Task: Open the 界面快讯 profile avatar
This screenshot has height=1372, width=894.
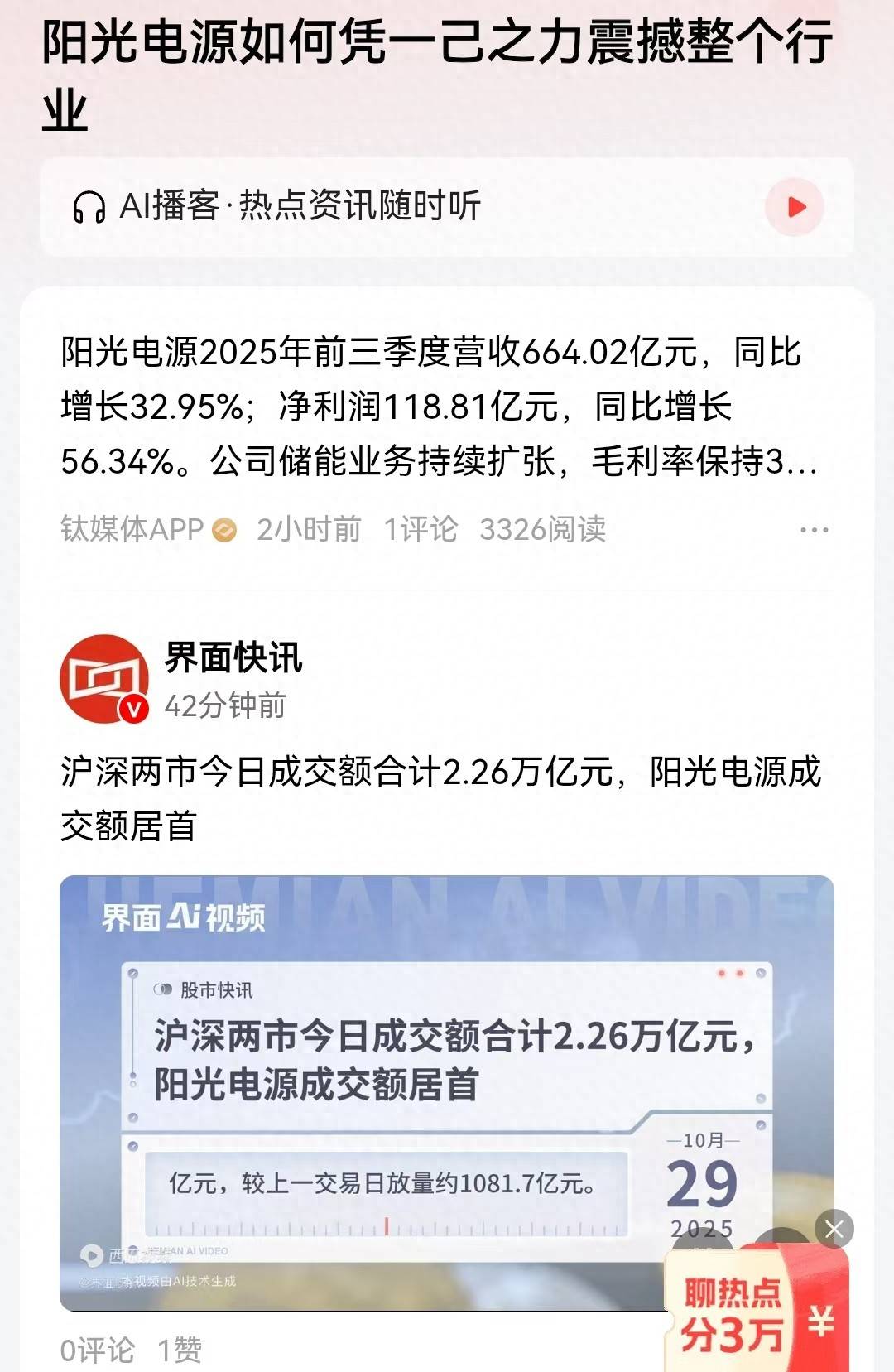Action: [104, 679]
